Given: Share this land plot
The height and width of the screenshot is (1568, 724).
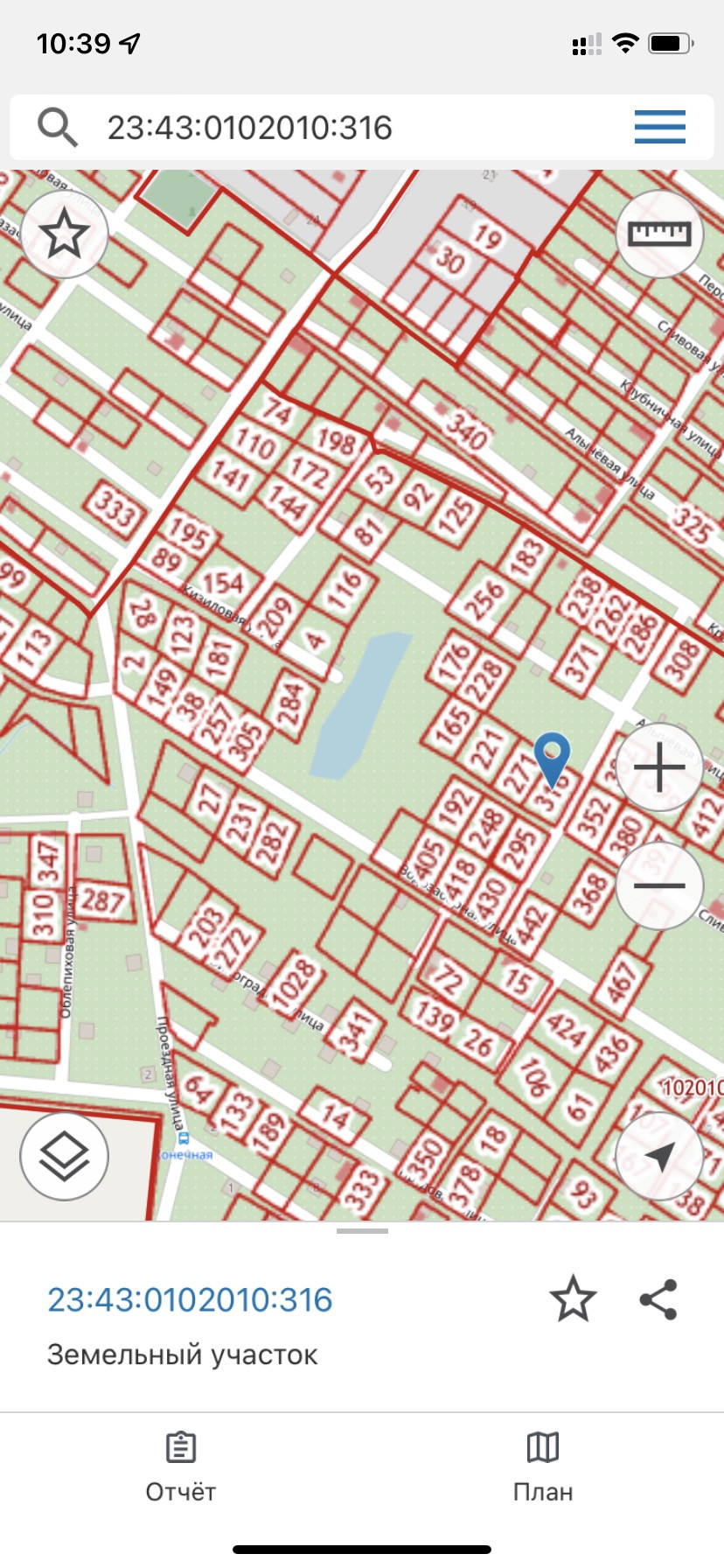Looking at the screenshot, I should click(x=658, y=1298).
